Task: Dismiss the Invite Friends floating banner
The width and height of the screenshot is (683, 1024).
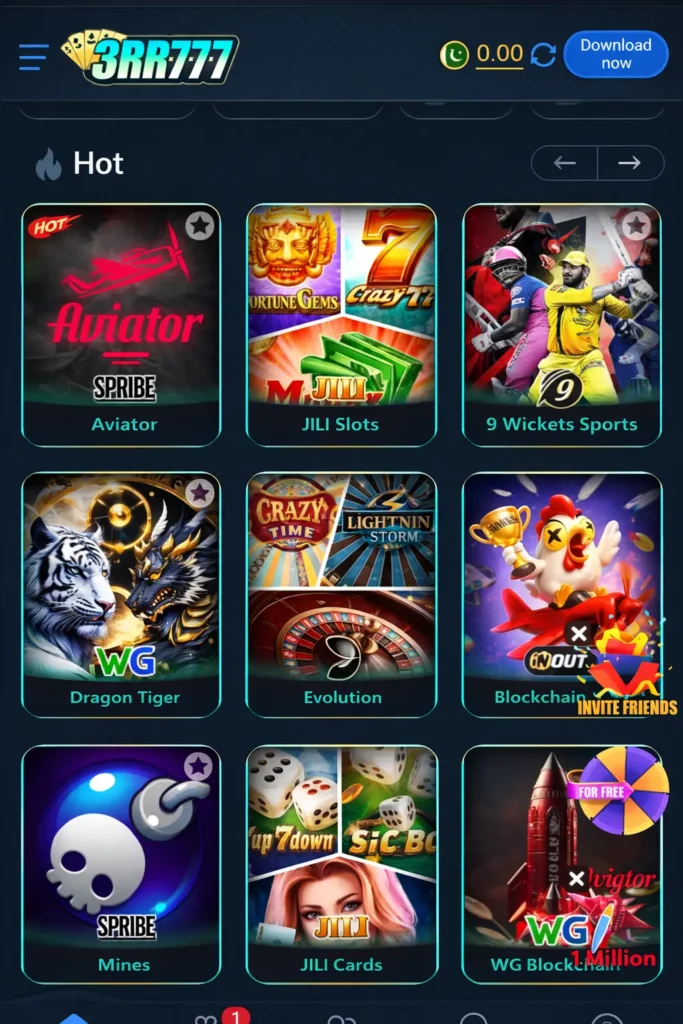Action: [x=578, y=633]
